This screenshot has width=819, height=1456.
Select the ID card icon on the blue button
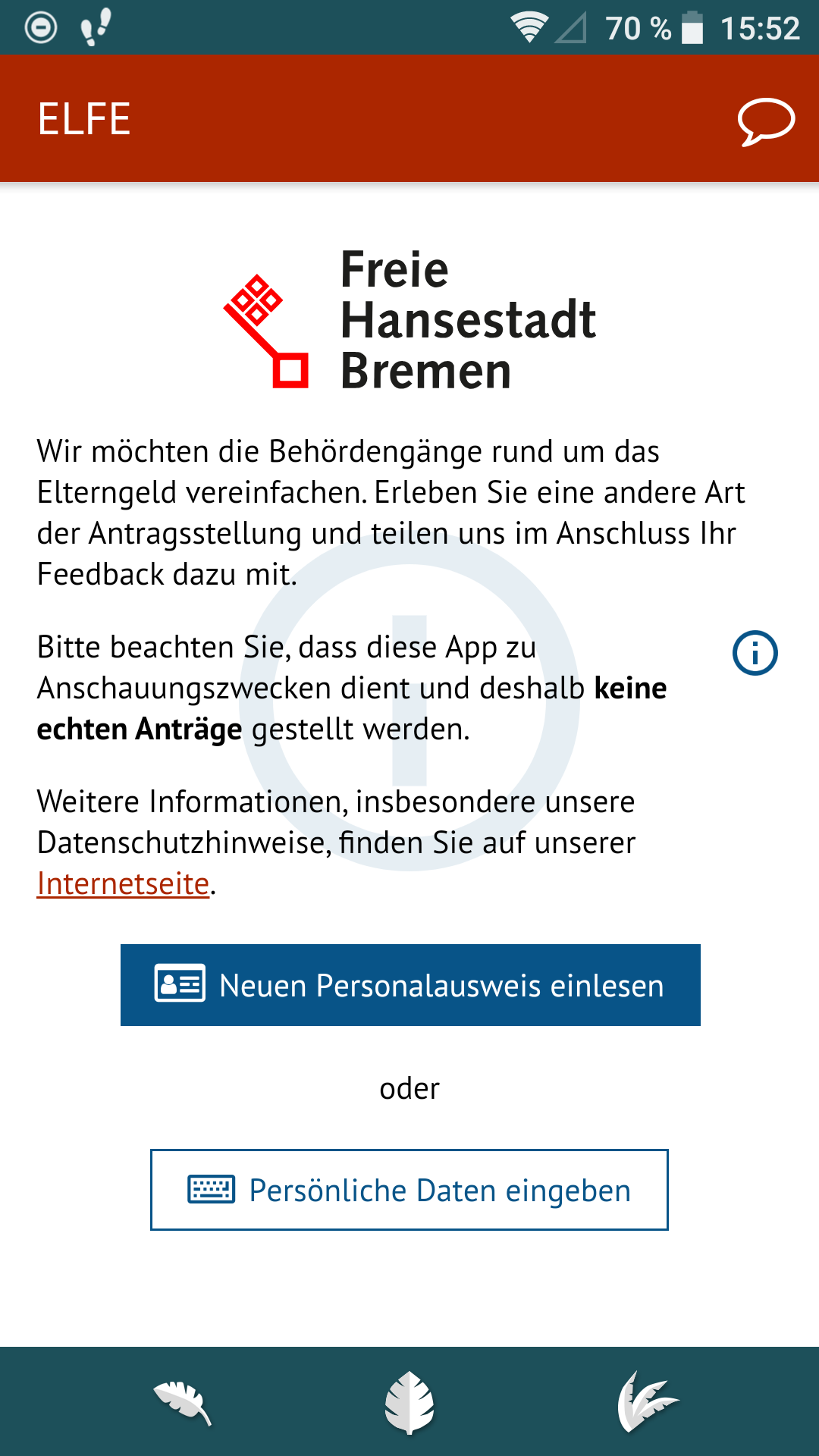click(179, 985)
